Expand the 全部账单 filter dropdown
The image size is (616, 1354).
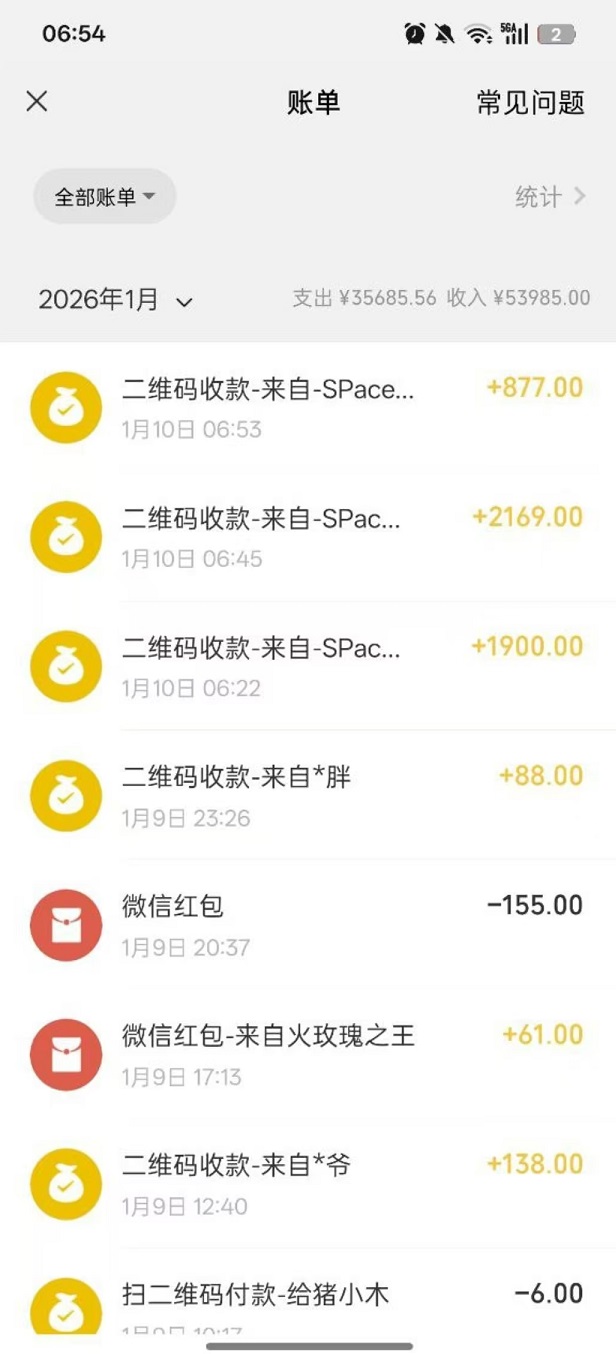click(x=105, y=197)
